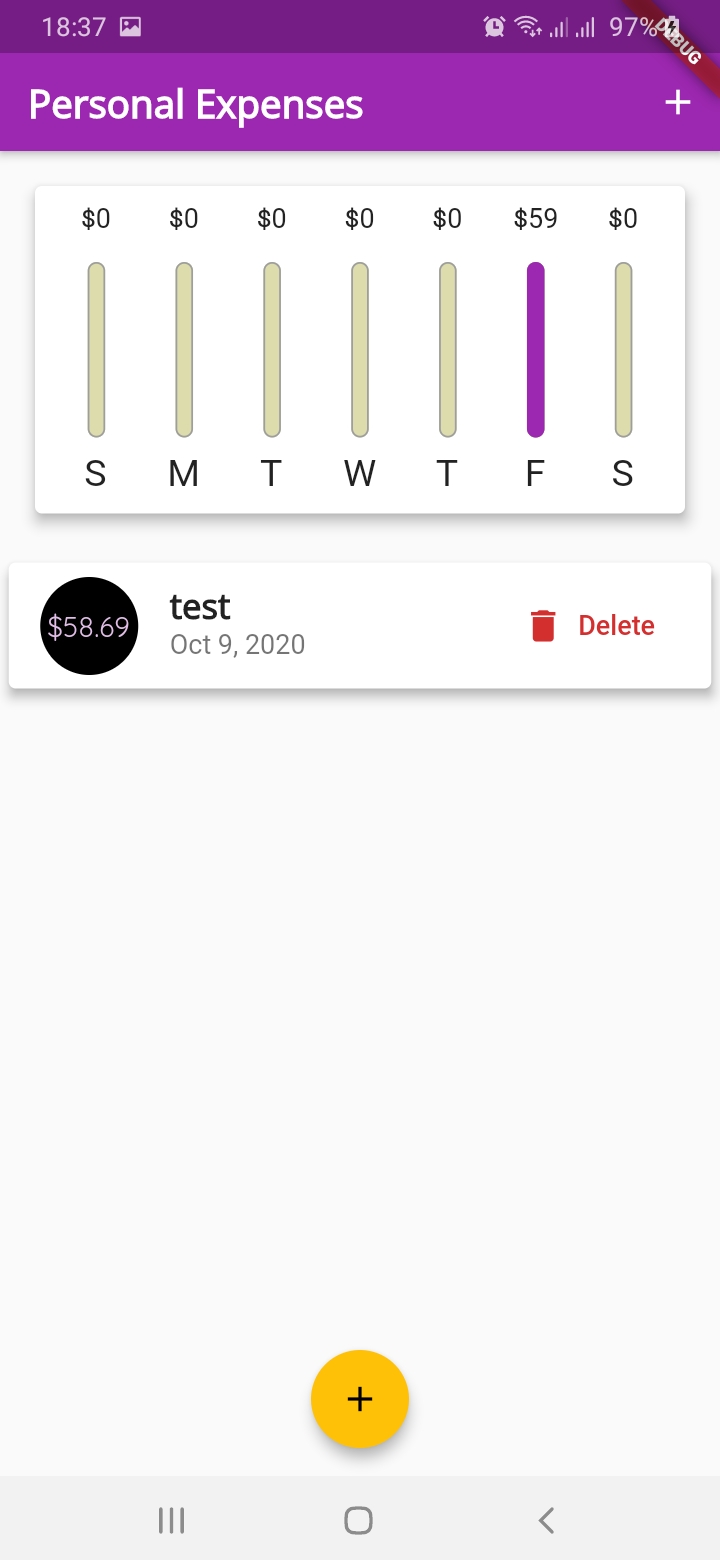Tap the home navigation button
720x1560 pixels.
click(357, 1519)
